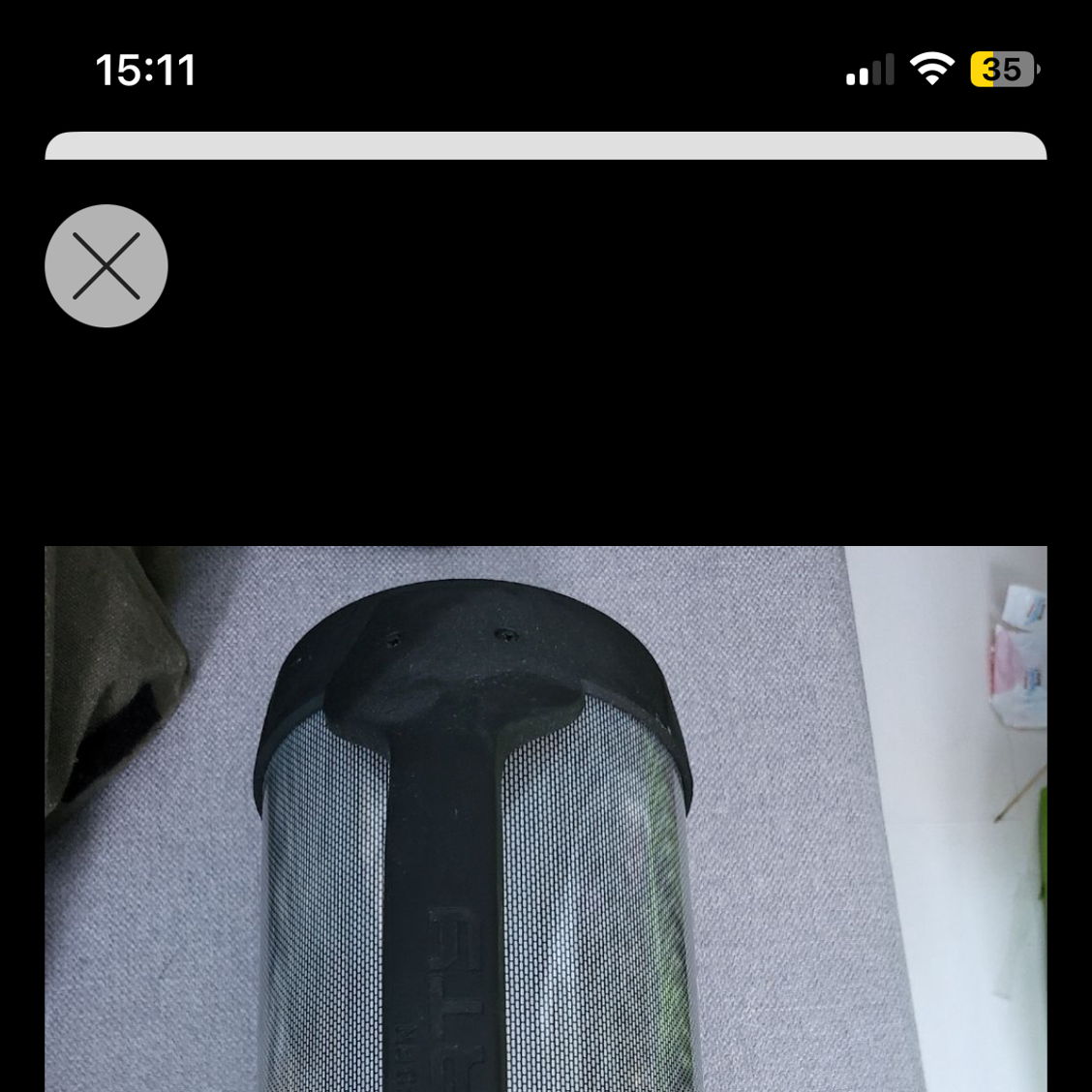This screenshot has height=1092, width=1092.
Task: Close the full-screen photo viewer
Action: pos(106,265)
